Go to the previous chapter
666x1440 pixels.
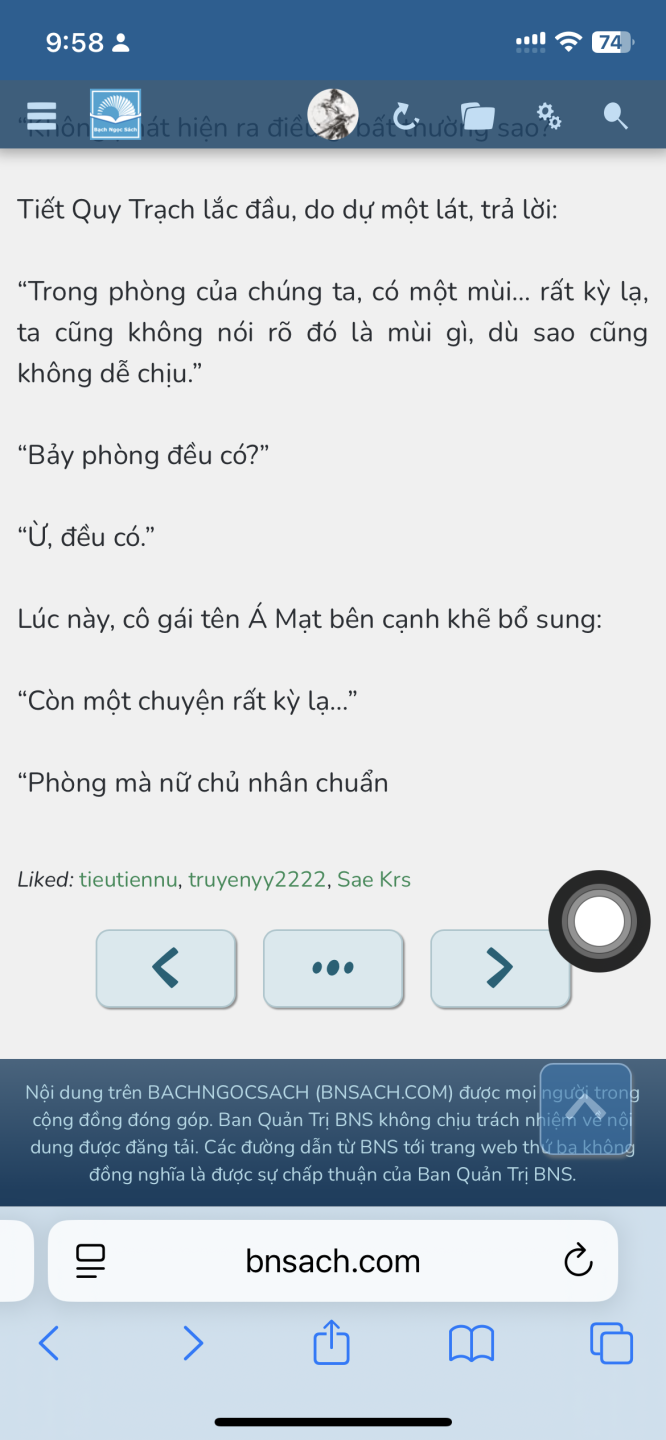tap(166, 967)
